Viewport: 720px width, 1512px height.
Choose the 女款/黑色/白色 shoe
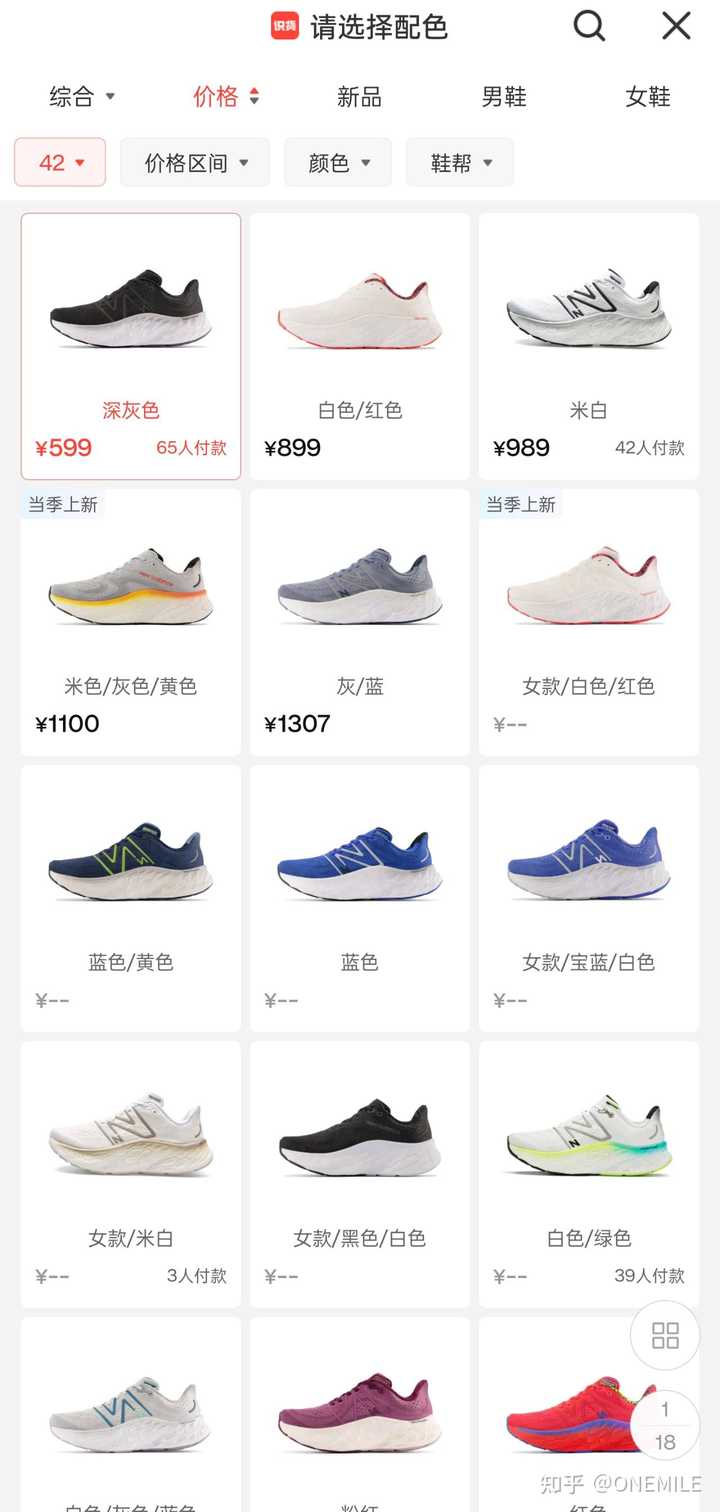point(360,1174)
